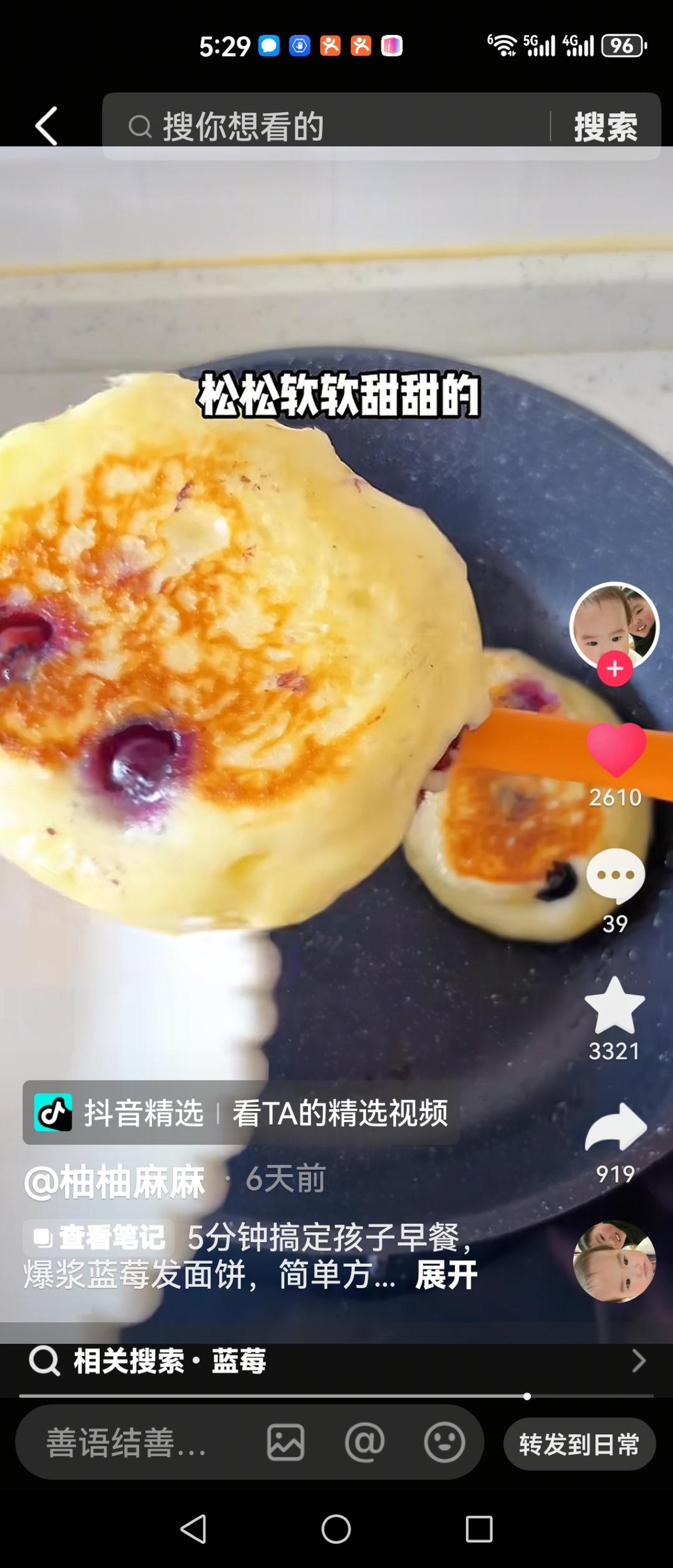Attach an image to the comment
Image resolution: width=673 pixels, height=1568 pixels.
[285, 1443]
